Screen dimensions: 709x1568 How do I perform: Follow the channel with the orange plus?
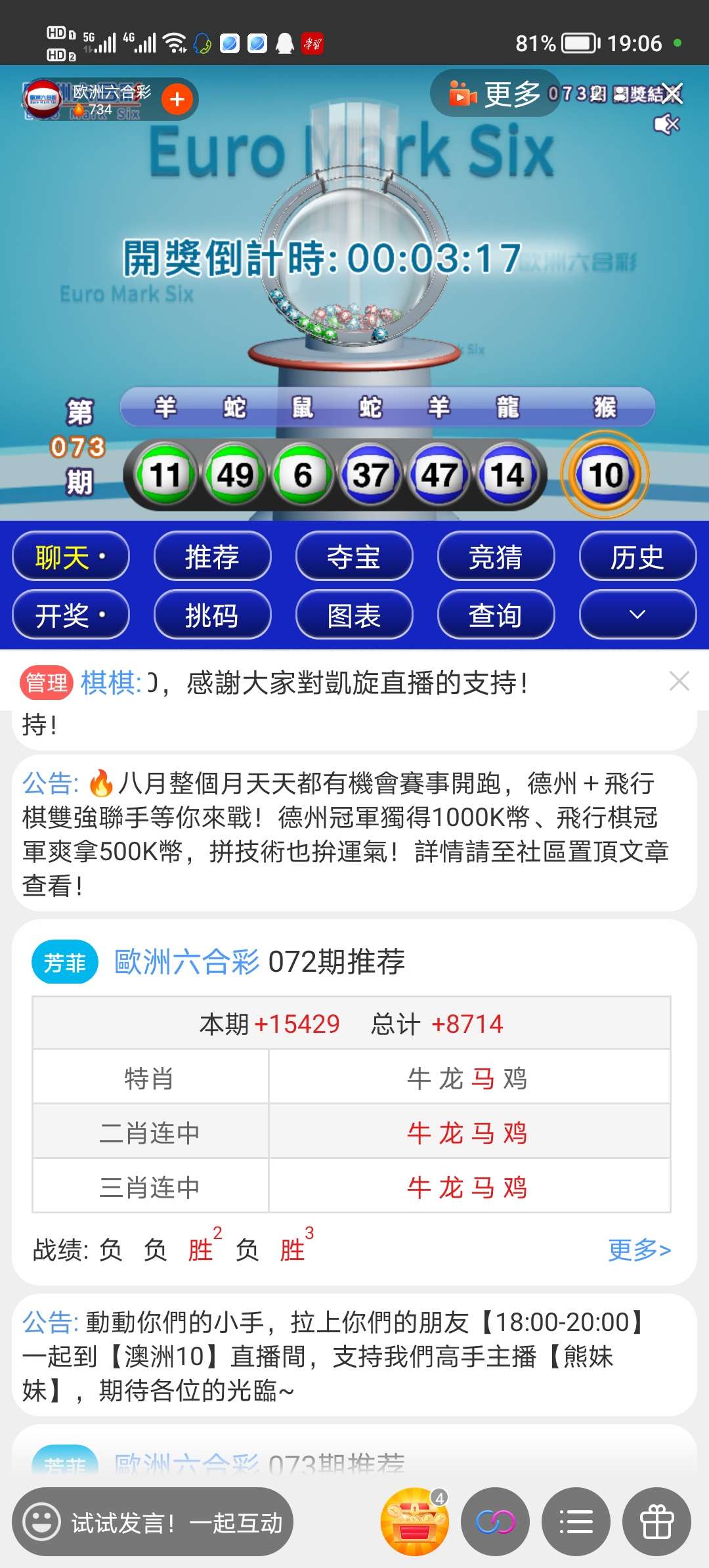[177, 100]
